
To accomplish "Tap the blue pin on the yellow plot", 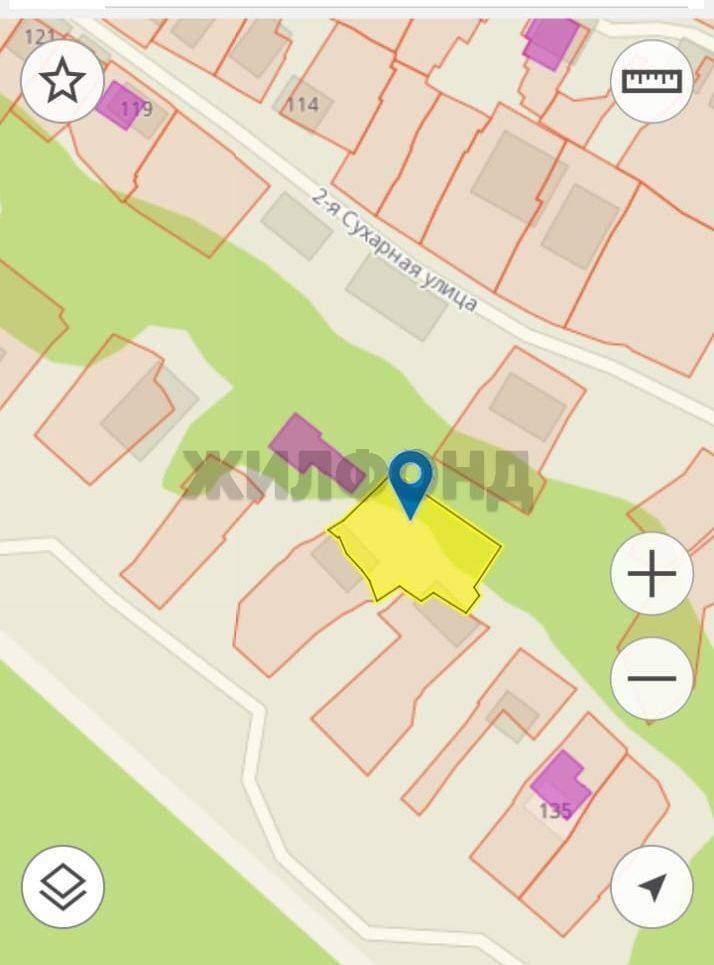I will click(410, 480).
